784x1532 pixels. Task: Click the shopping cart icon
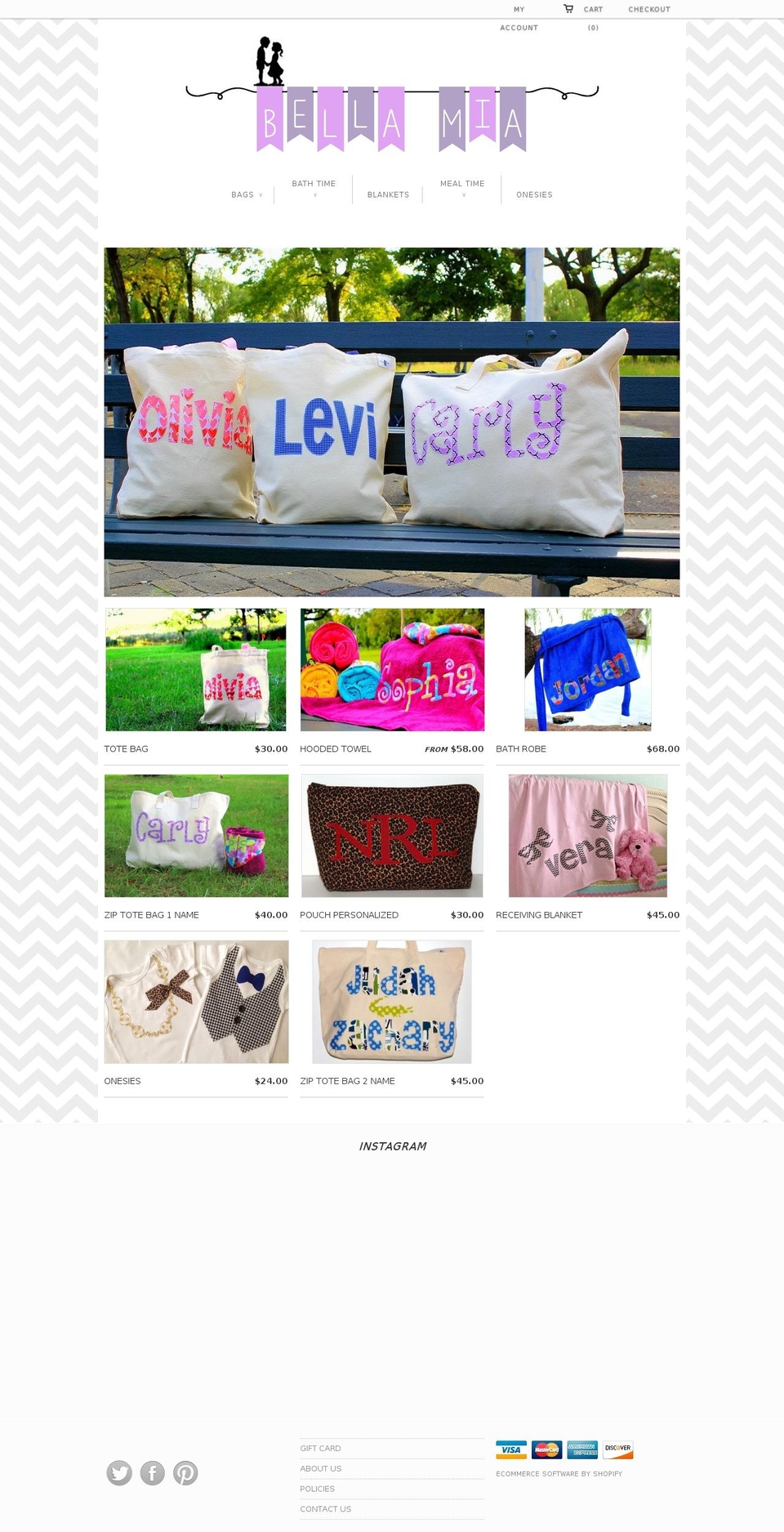569,9
